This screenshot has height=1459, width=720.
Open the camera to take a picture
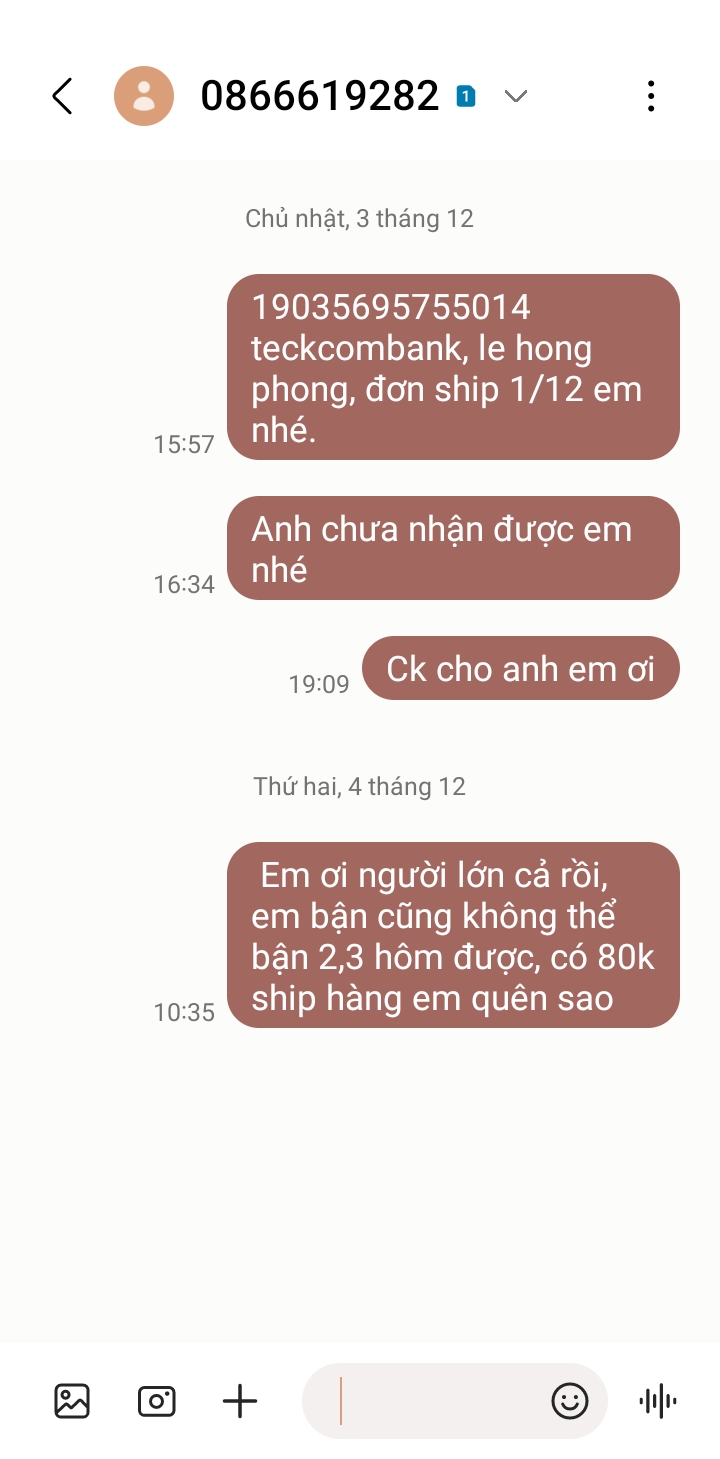click(156, 1401)
